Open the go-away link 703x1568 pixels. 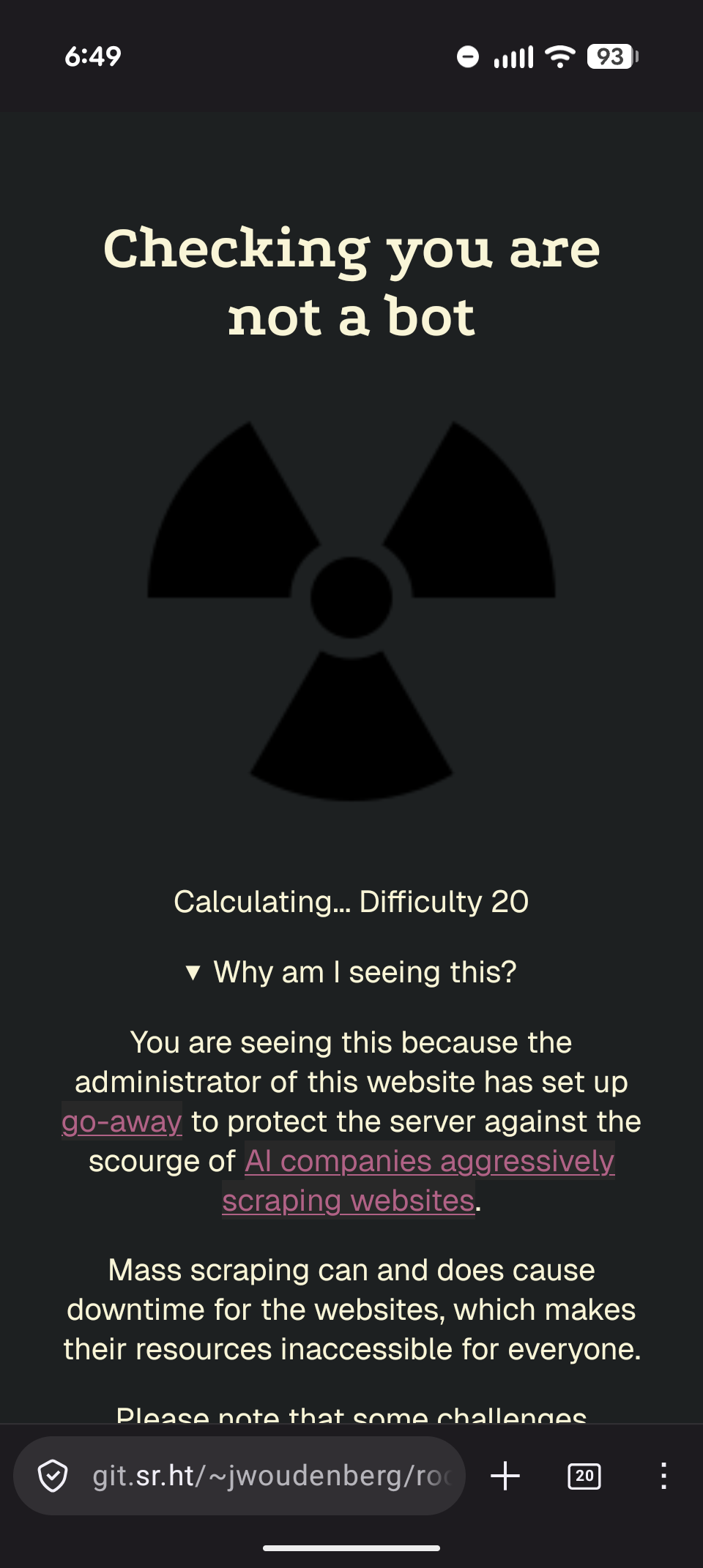point(122,1121)
